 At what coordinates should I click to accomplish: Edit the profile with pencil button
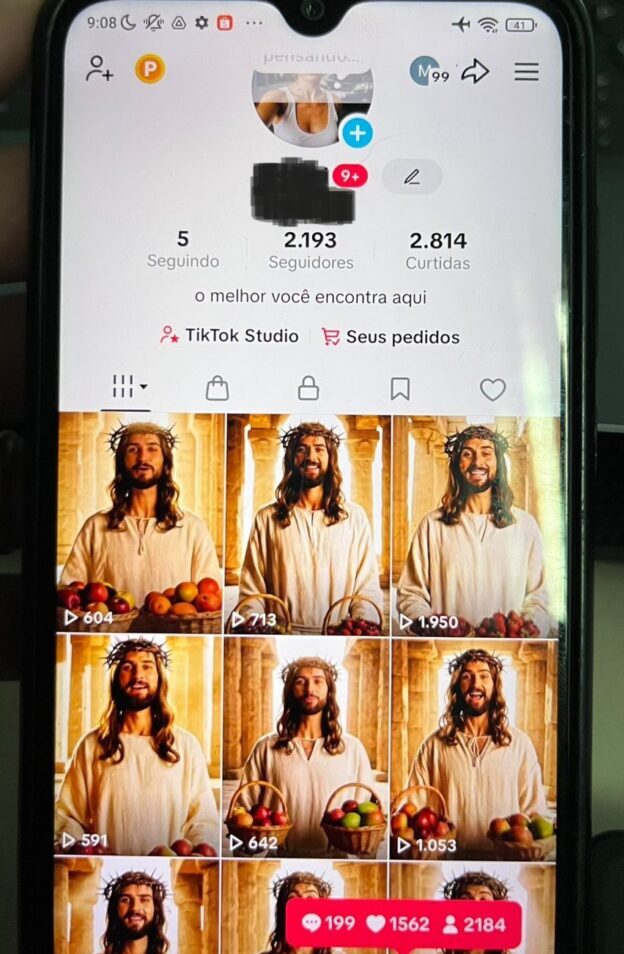coord(411,177)
